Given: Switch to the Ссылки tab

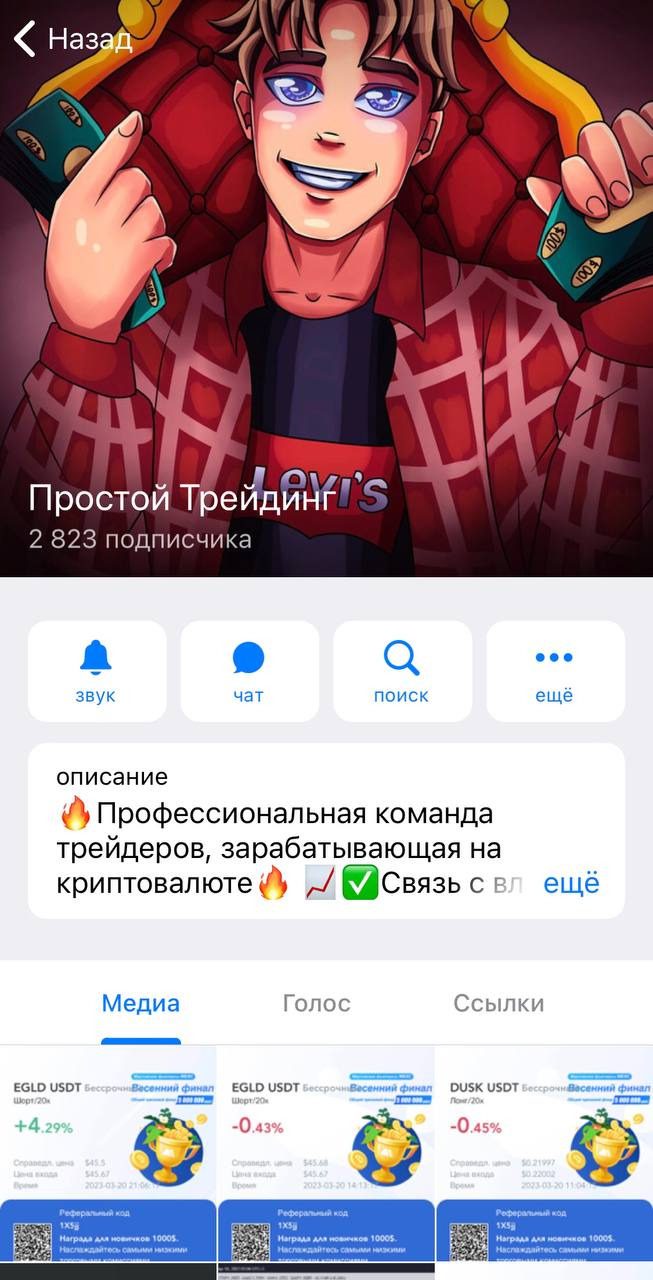Looking at the screenshot, I should (x=498, y=1004).
